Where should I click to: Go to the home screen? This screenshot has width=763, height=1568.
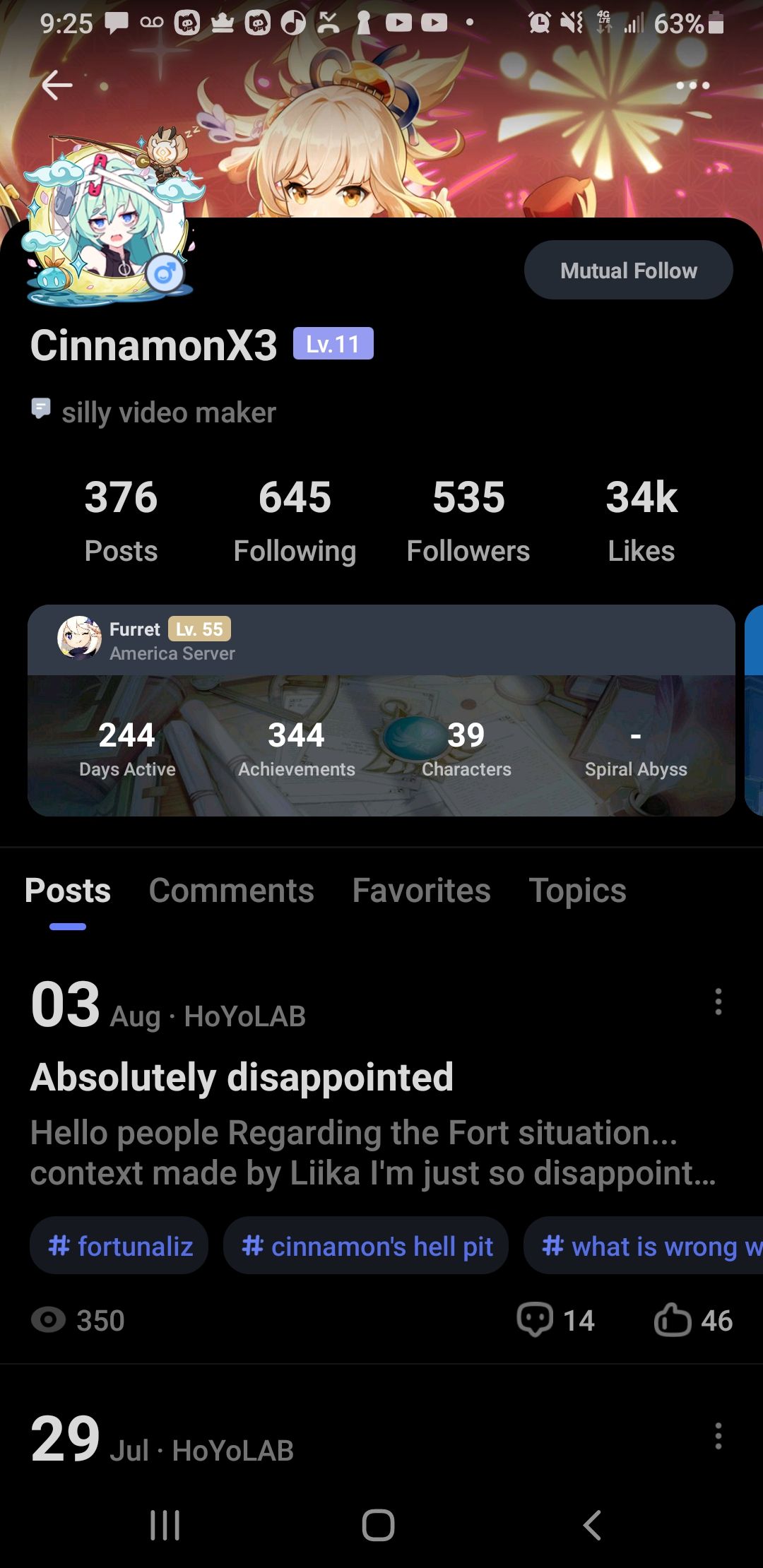[379, 1525]
